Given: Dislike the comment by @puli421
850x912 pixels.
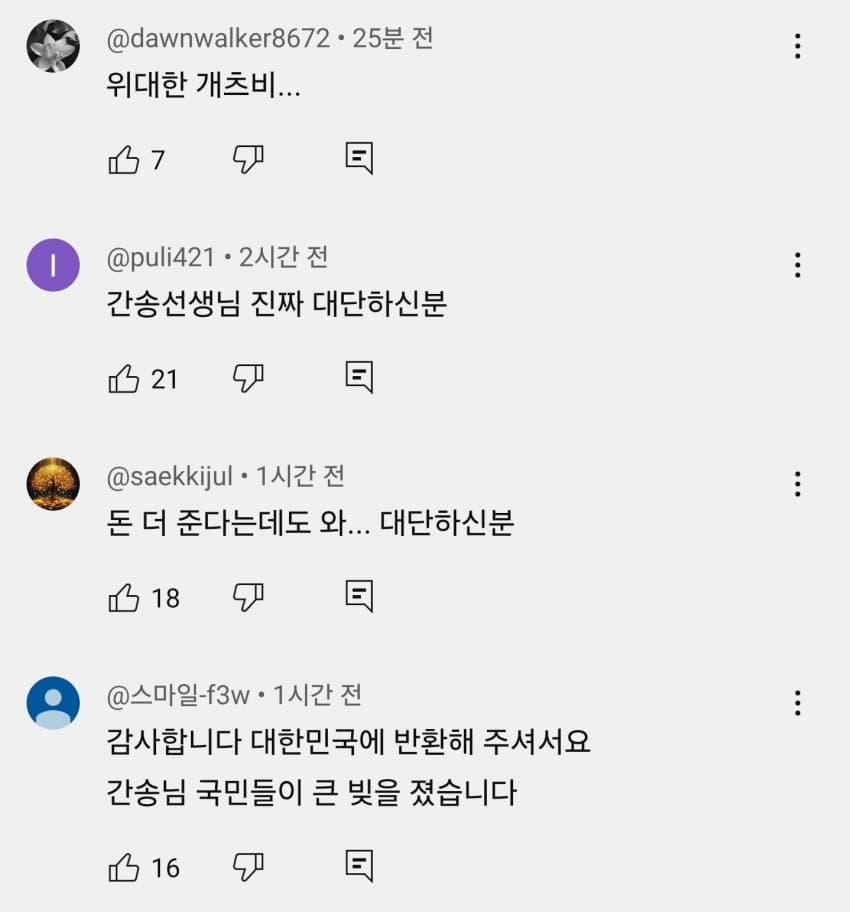Looking at the screenshot, I should [x=248, y=378].
